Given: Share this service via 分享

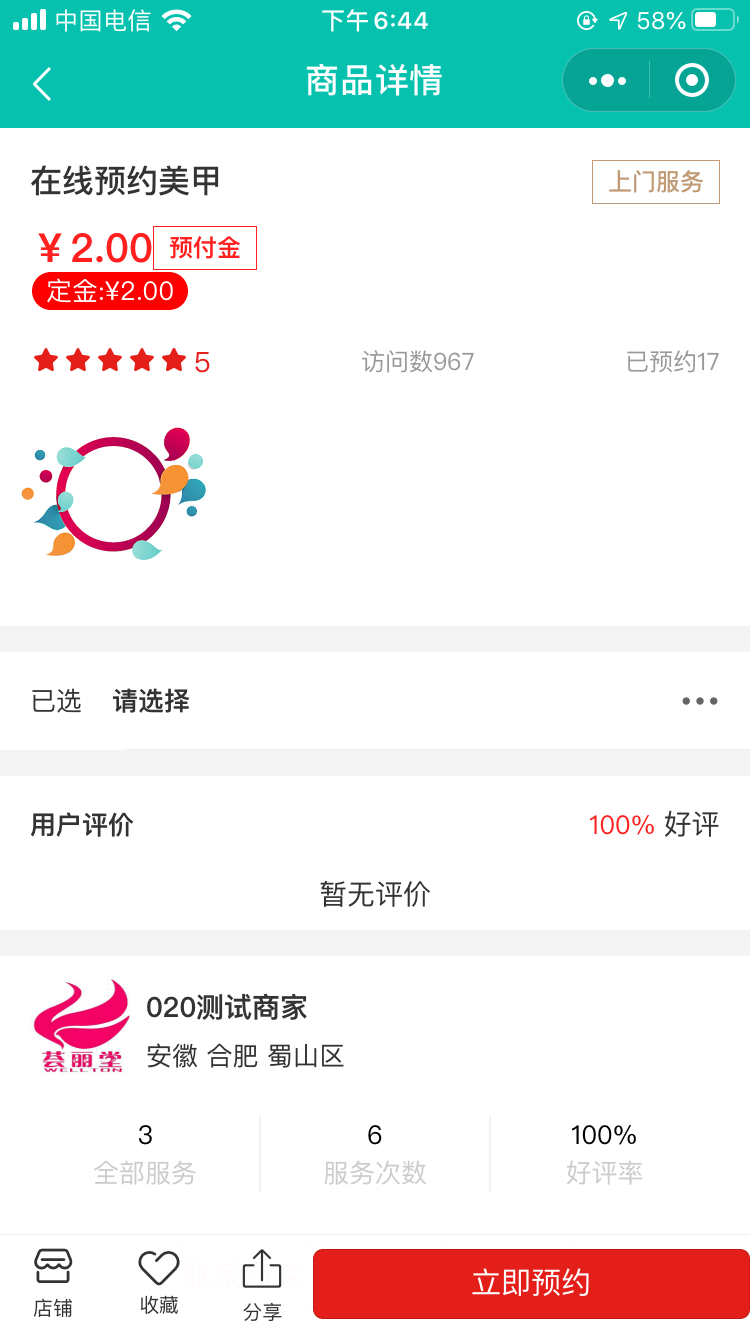Looking at the screenshot, I should click(x=262, y=1284).
